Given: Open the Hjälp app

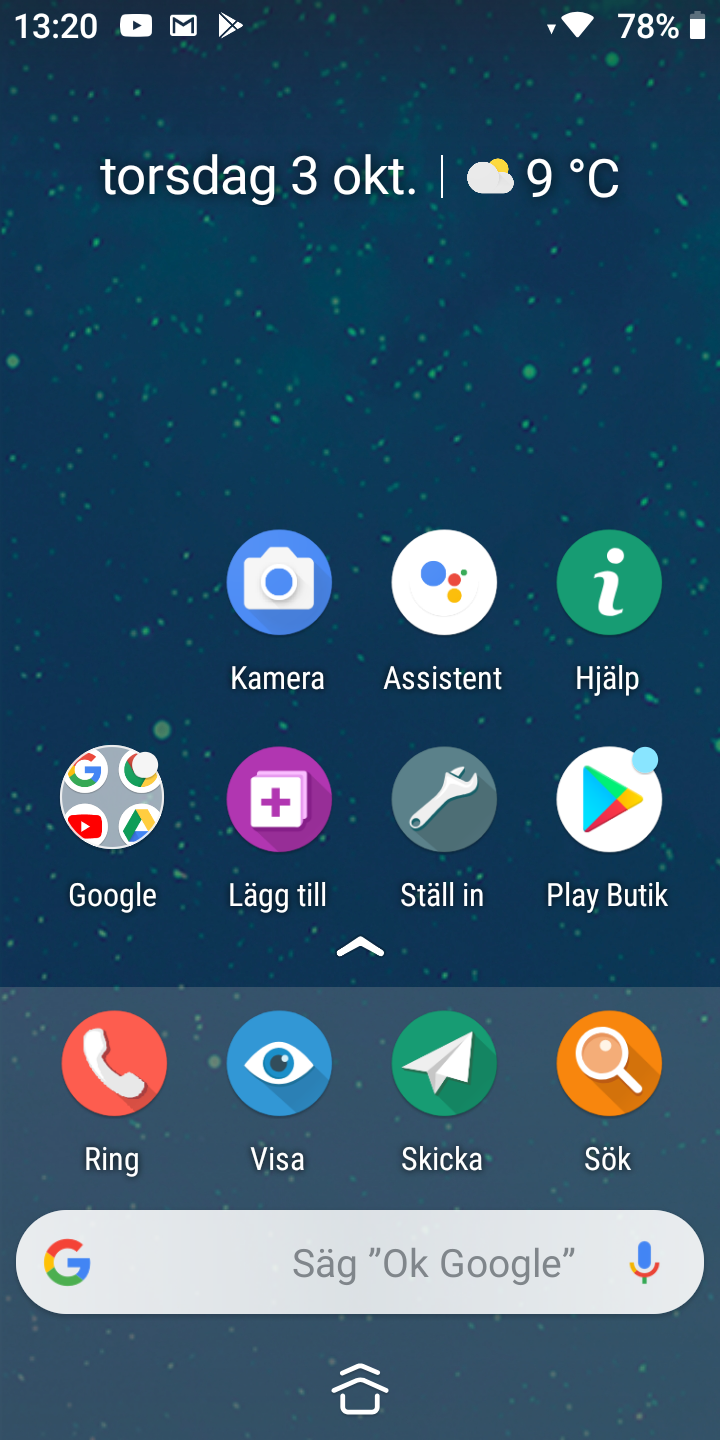Looking at the screenshot, I should point(608,583).
